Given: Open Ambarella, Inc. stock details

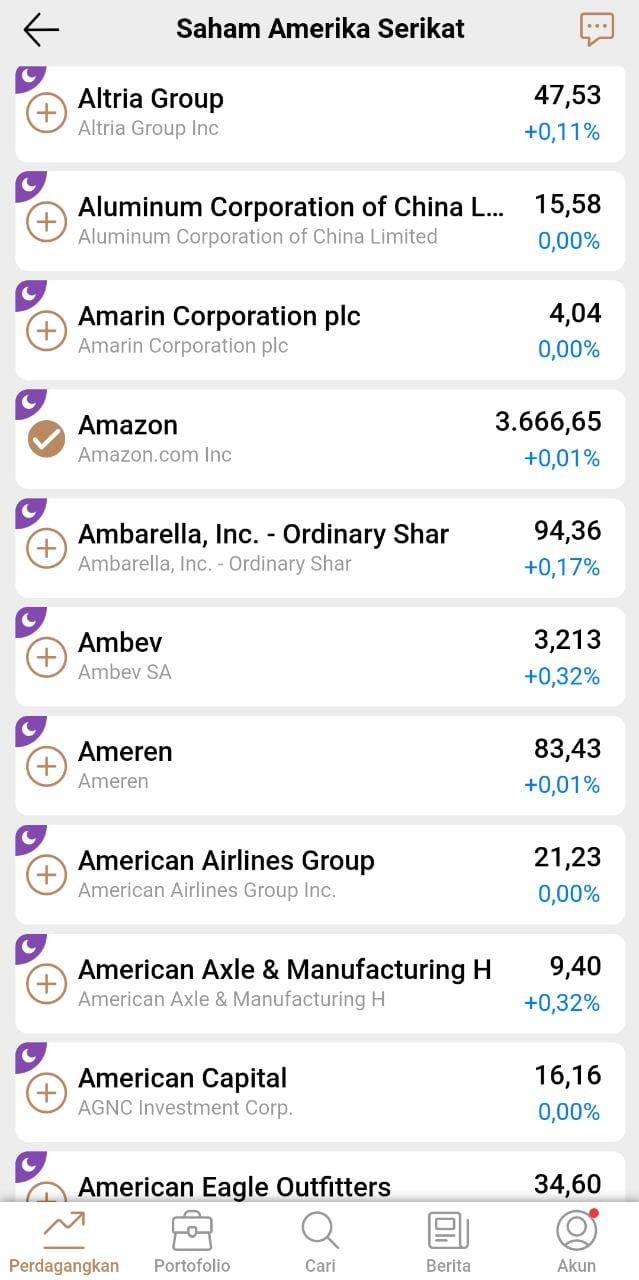Looking at the screenshot, I should pyautogui.click(x=319, y=548).
